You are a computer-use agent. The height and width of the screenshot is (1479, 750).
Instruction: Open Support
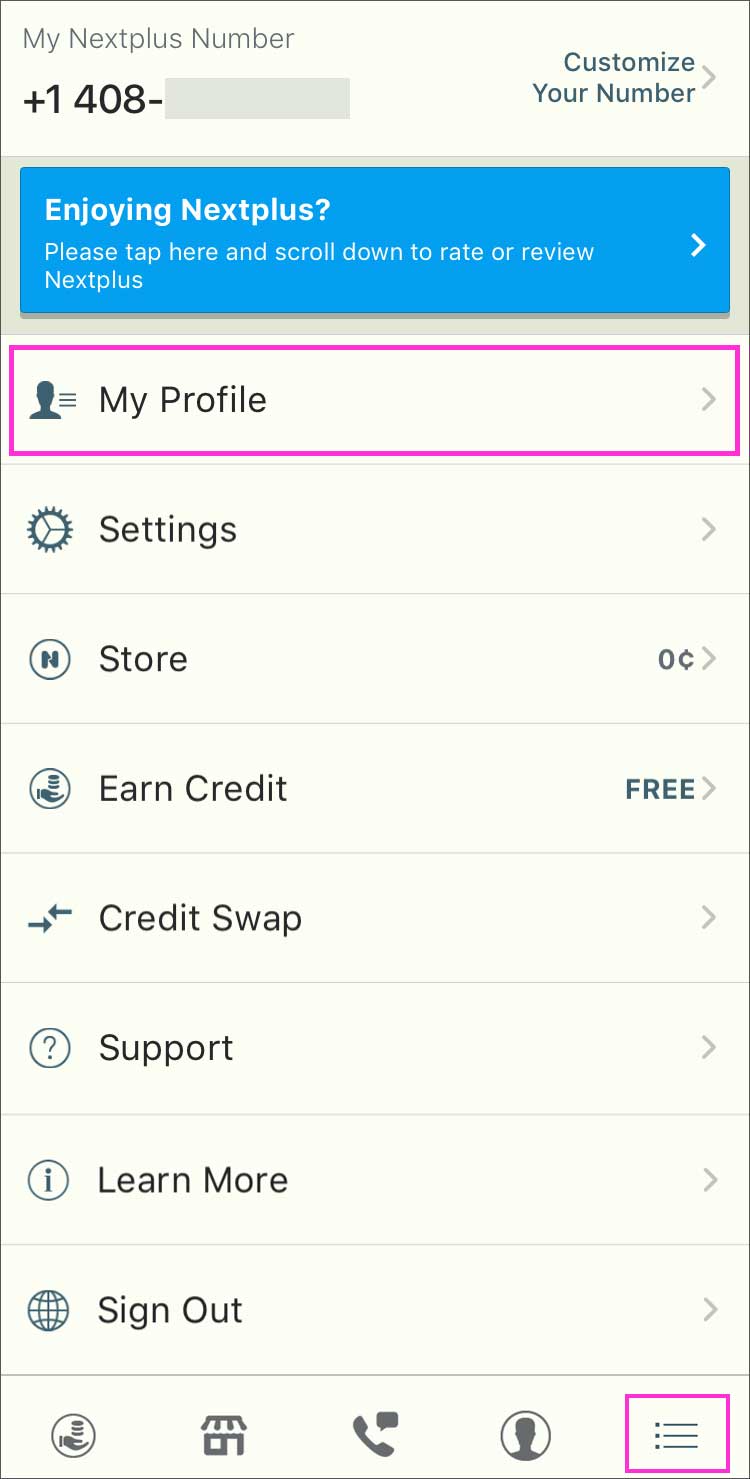374,1048
